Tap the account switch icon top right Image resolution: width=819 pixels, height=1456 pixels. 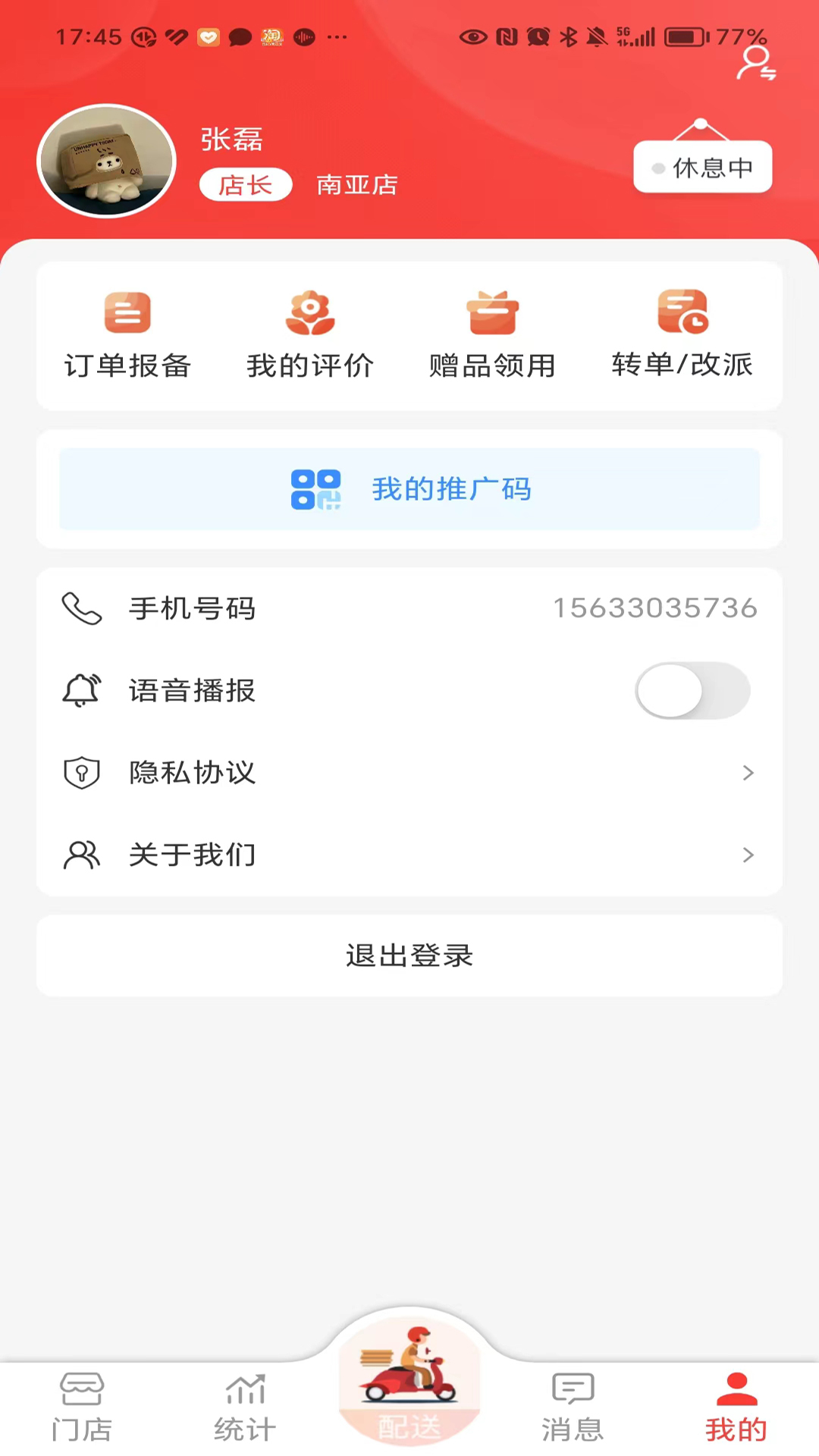(755, 67)
